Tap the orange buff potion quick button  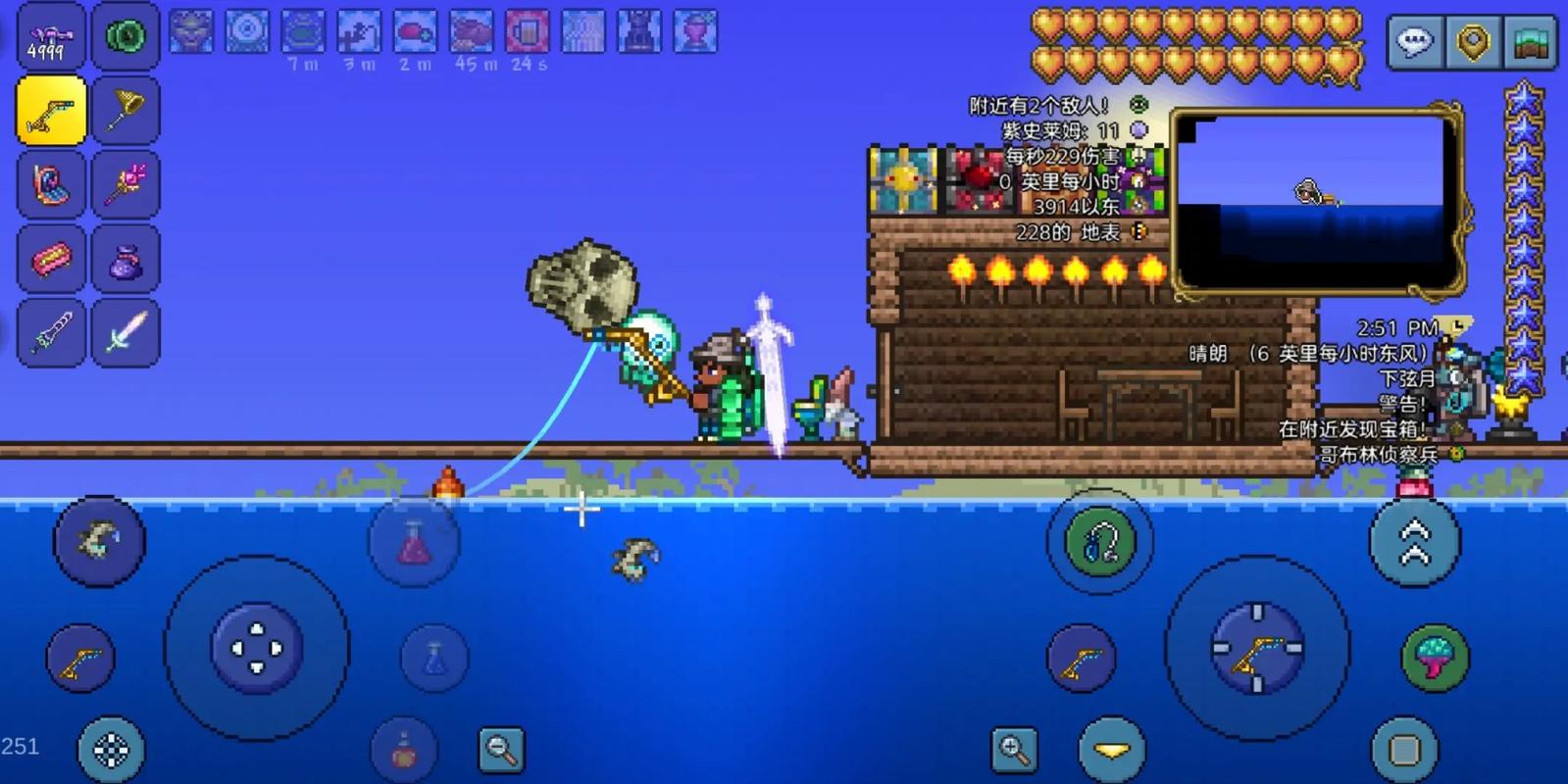[x=403, y=752]
